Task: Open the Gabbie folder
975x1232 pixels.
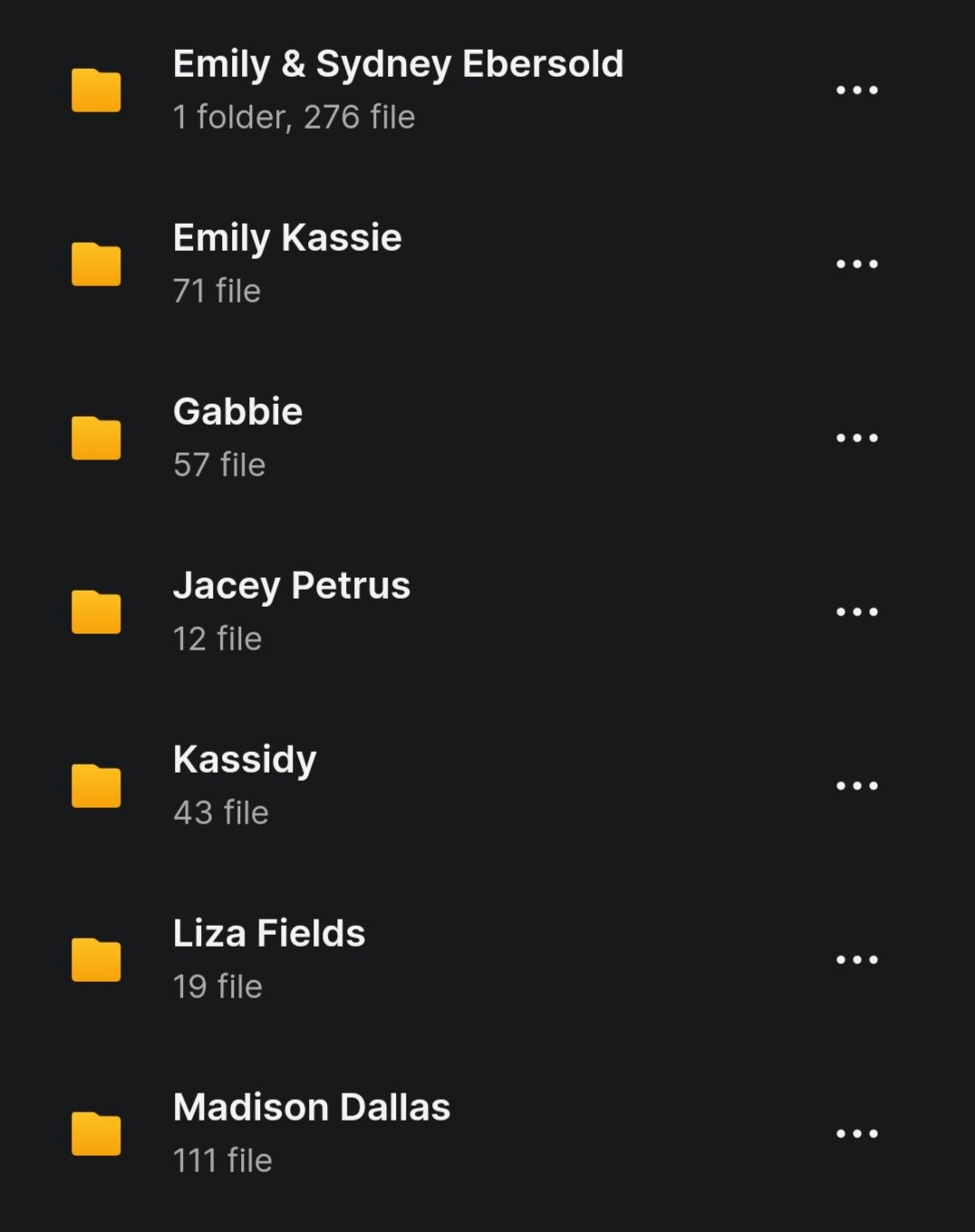Action: [237, 413]
